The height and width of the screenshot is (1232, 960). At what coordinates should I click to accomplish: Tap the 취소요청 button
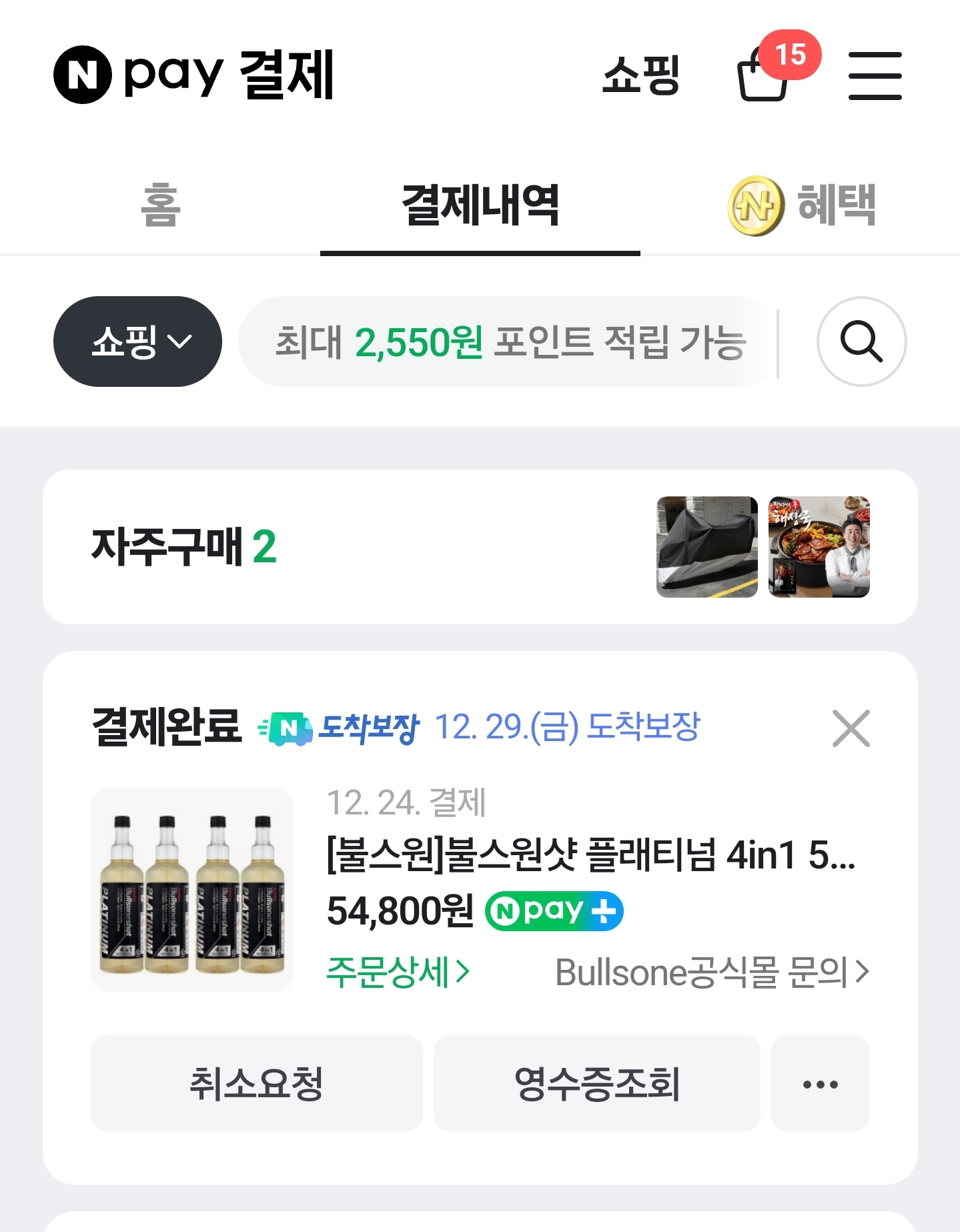click(257, 1083)
